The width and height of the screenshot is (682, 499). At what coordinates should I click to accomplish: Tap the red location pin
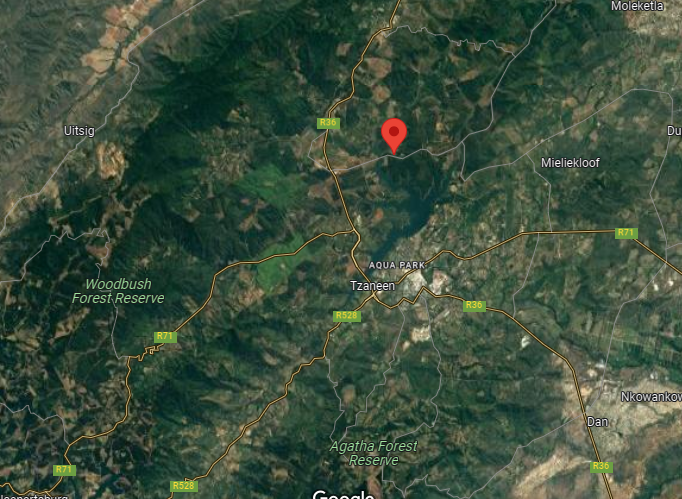point(395,134)
